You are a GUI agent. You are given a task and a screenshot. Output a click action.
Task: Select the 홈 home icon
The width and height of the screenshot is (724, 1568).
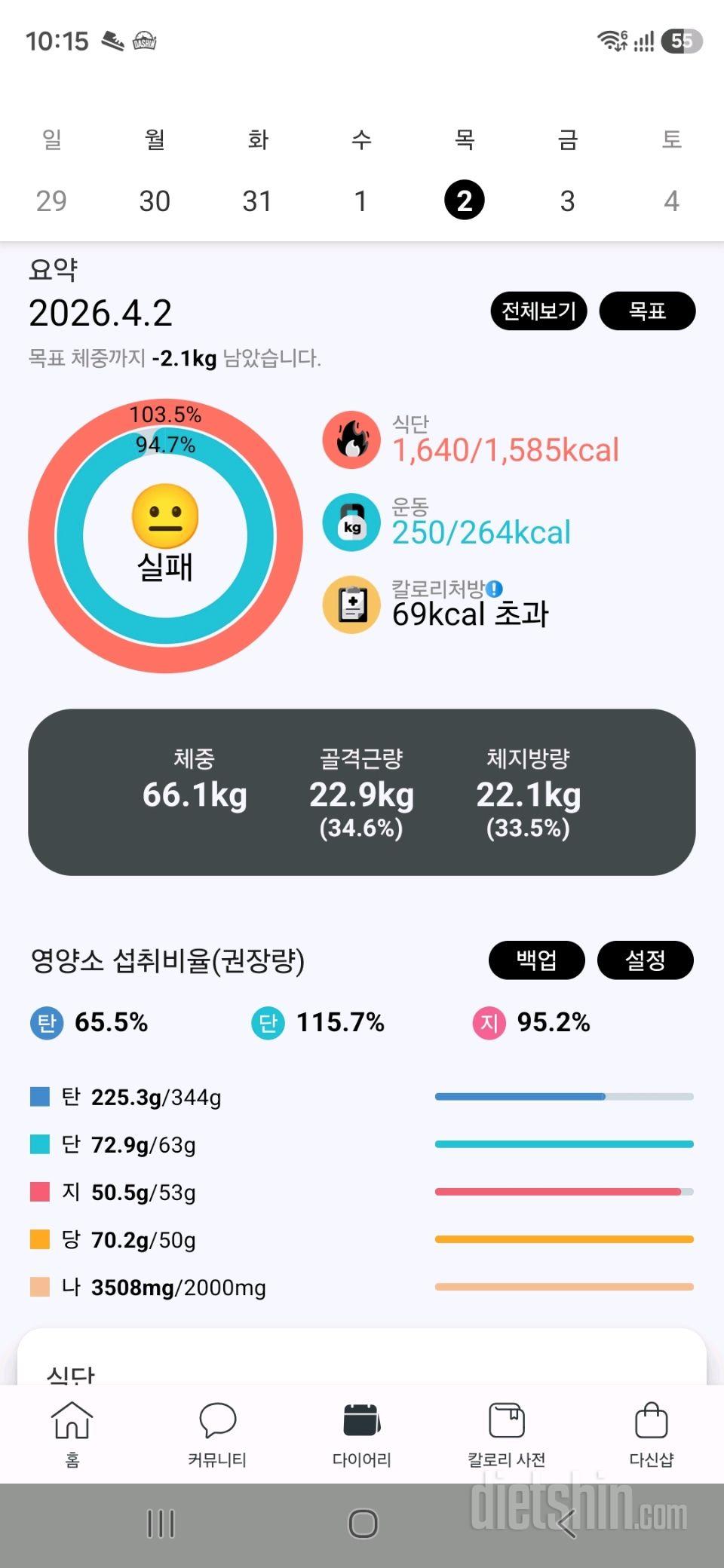[x=71, y=1419]
